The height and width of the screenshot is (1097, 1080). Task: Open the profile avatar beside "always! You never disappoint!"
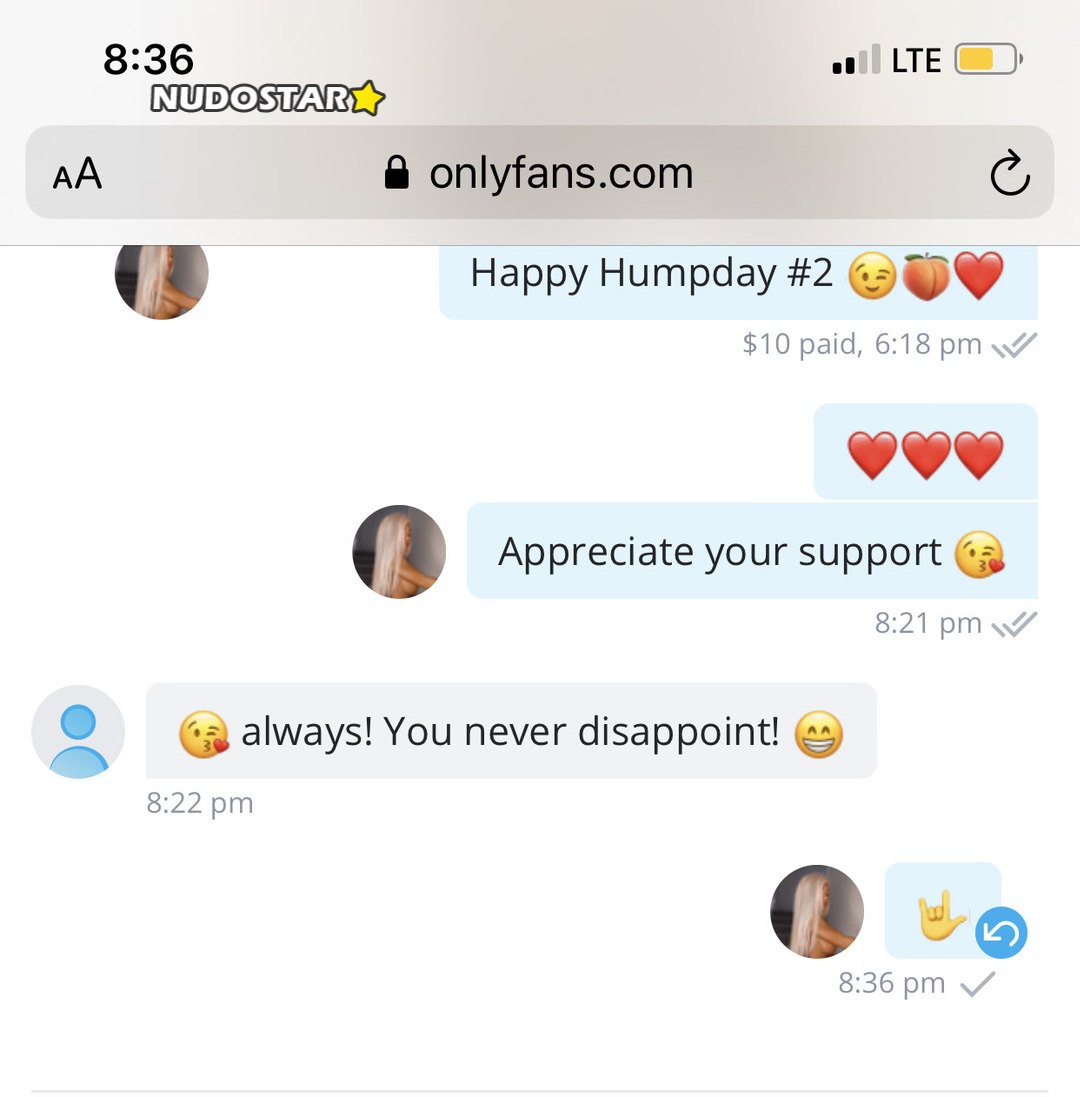pos(78,731)
